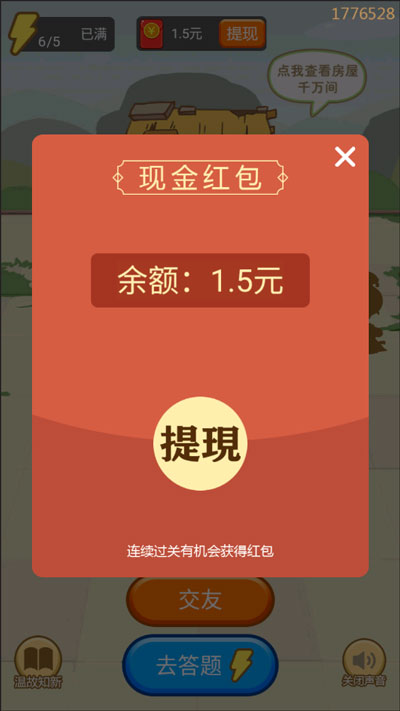This screenshot has height=711, width=400.
Task: Mute audio with 关闭声音
Action: click(x=364, y=662)
